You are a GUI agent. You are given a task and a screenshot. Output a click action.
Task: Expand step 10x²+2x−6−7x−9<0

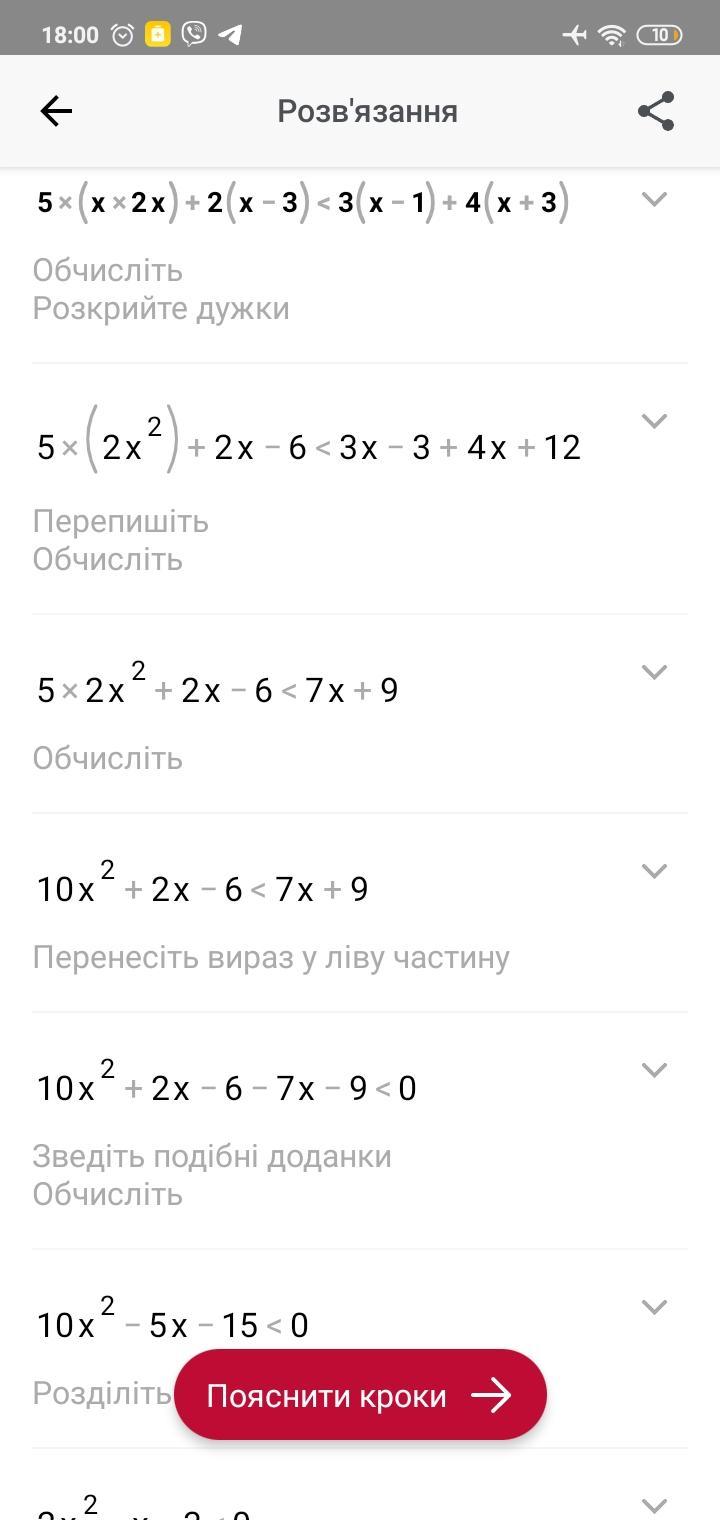point(654,1070)
